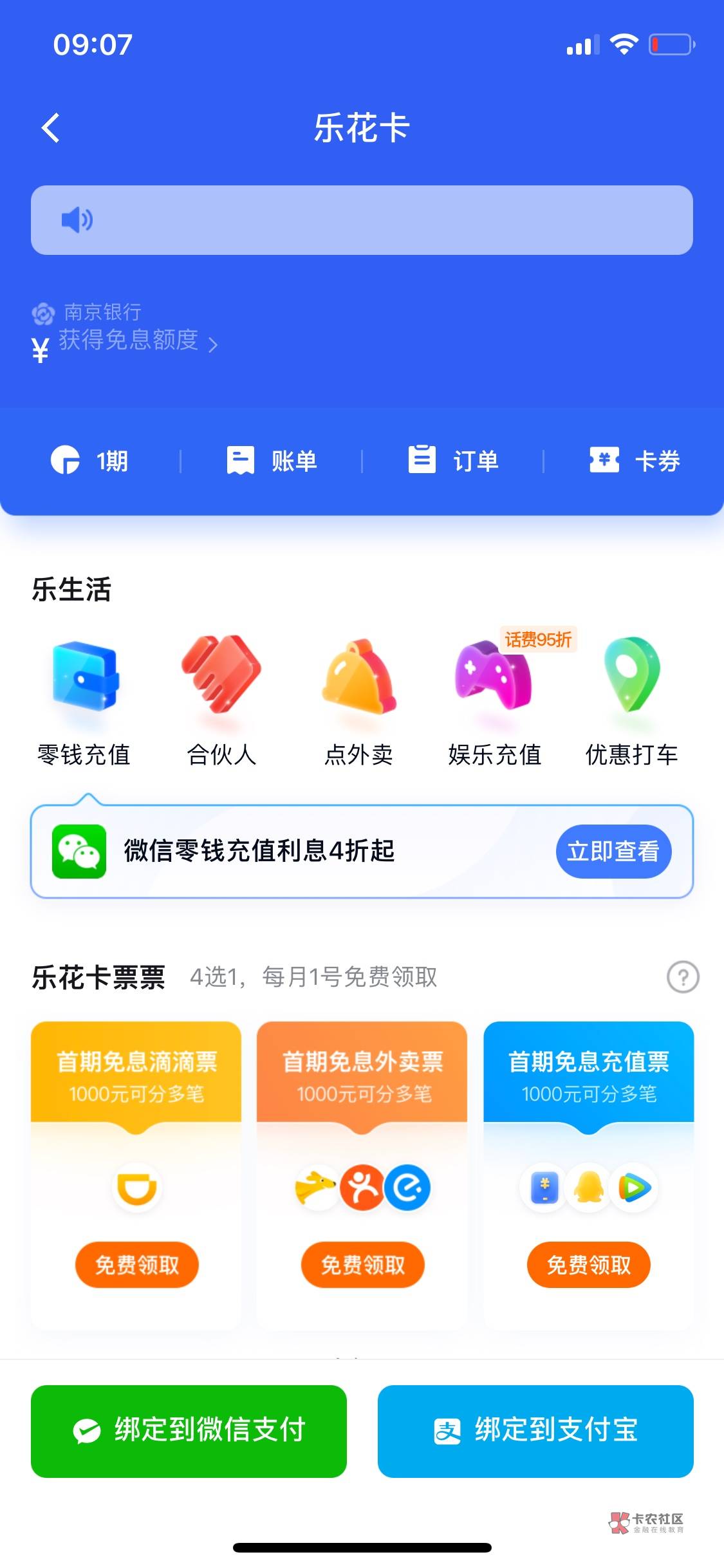Mute the announcement speaker icon
Screen dimensions: 724x1568
(x=77, y=219)
